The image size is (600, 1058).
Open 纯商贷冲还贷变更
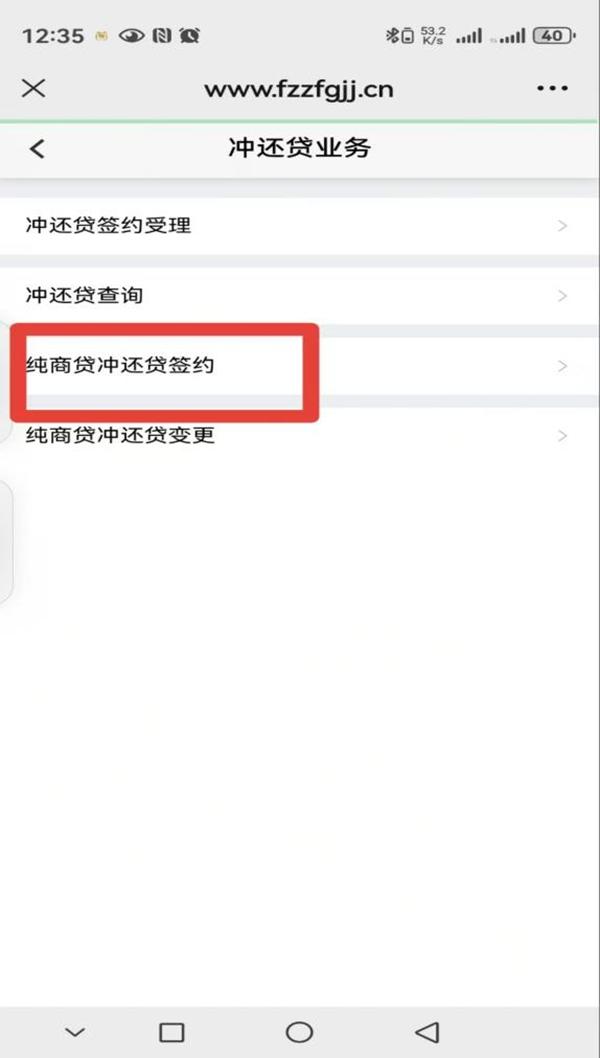(300, 436)
